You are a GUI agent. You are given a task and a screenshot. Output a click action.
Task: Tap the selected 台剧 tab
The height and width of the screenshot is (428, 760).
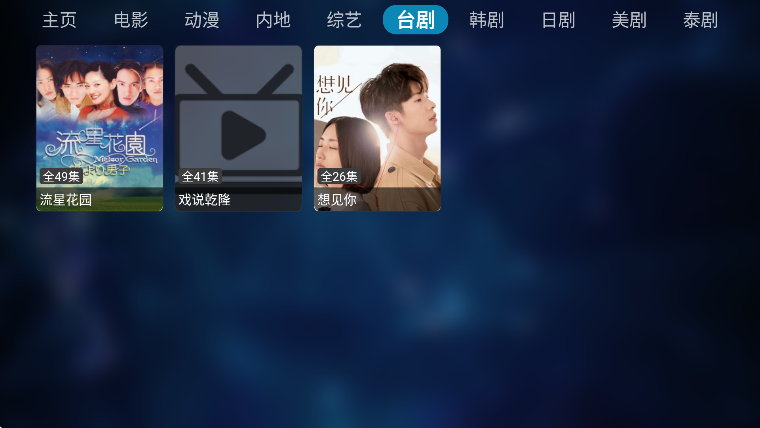coord(415,20)
